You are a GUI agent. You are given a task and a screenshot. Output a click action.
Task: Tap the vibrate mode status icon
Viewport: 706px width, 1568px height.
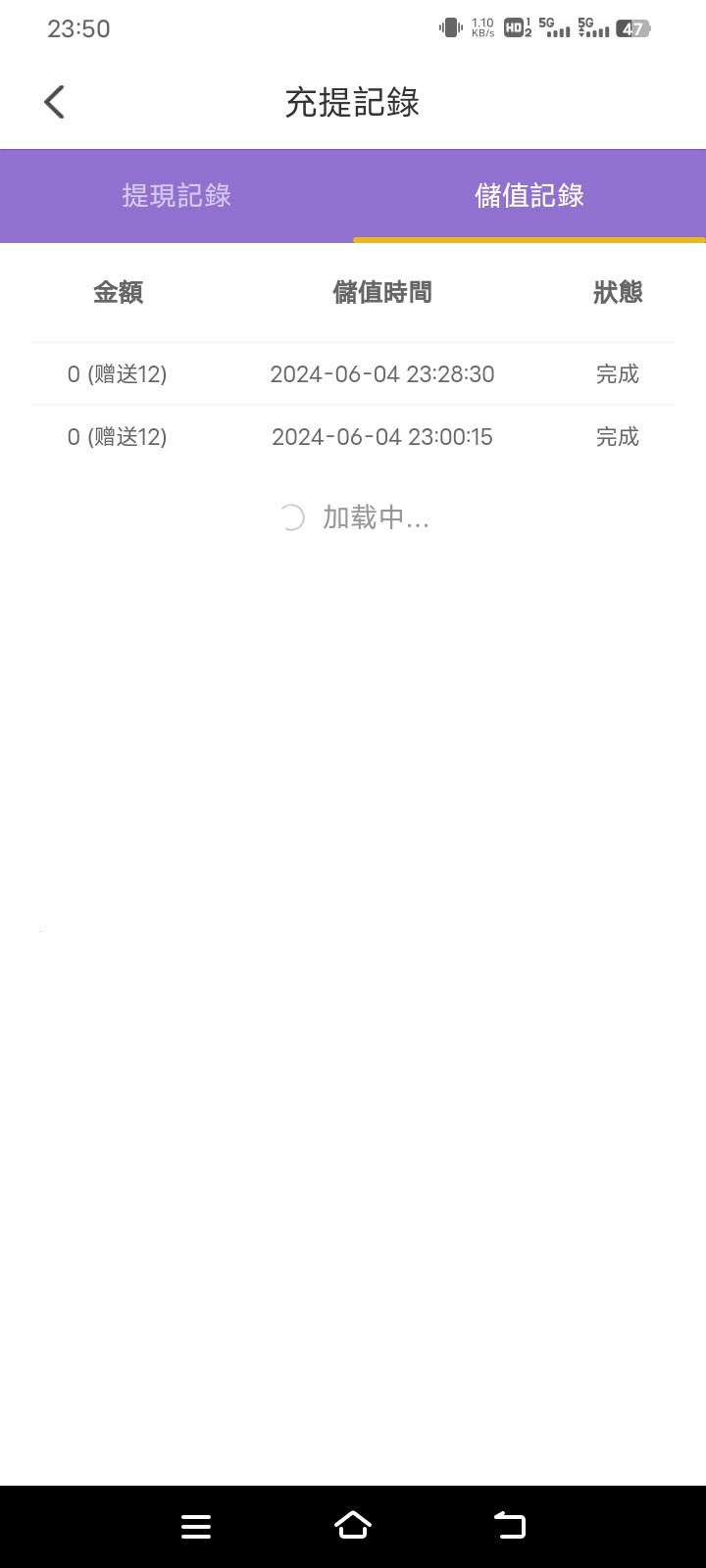point(450,26)
